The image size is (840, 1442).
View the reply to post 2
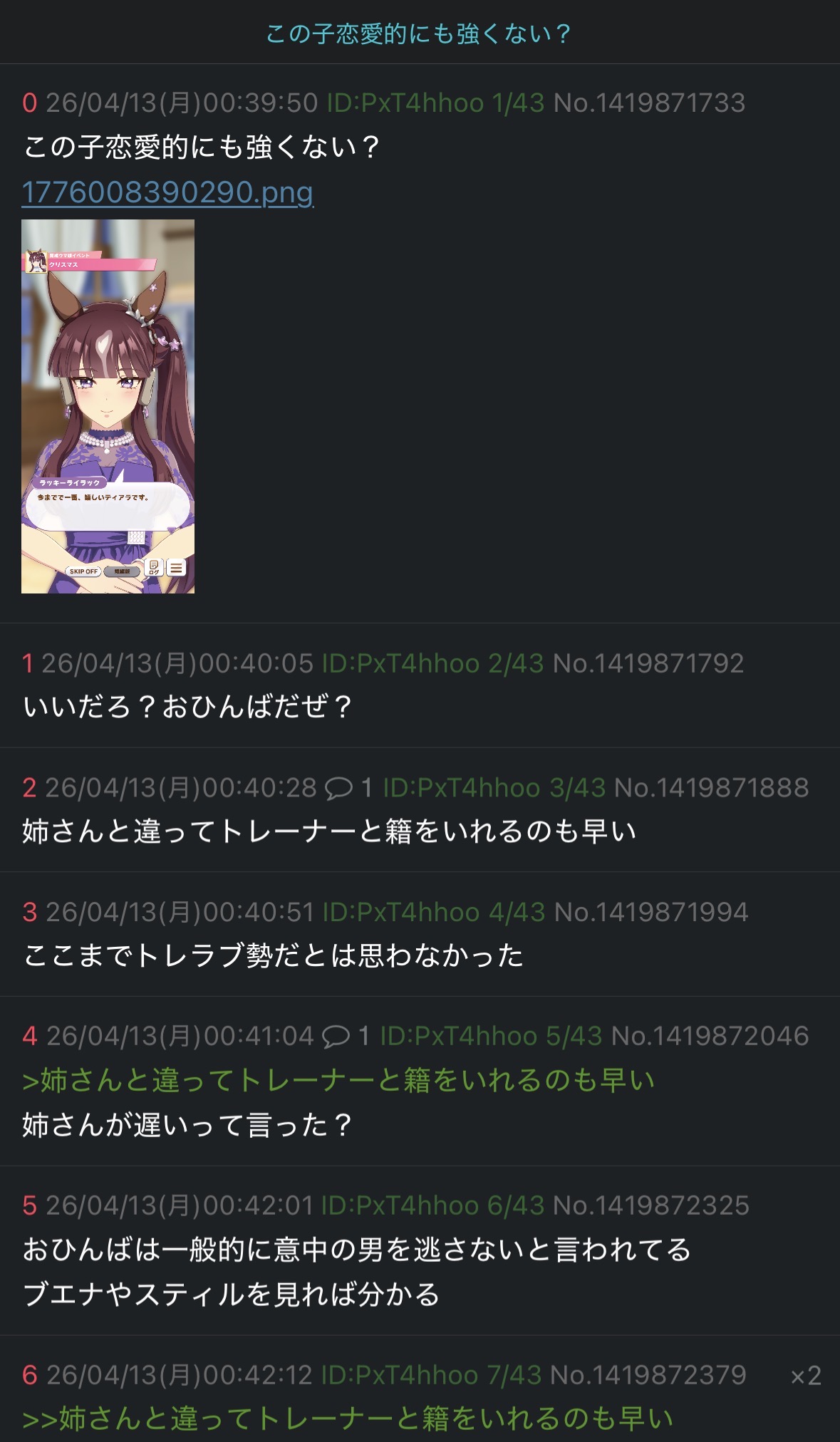pos(348,788)
